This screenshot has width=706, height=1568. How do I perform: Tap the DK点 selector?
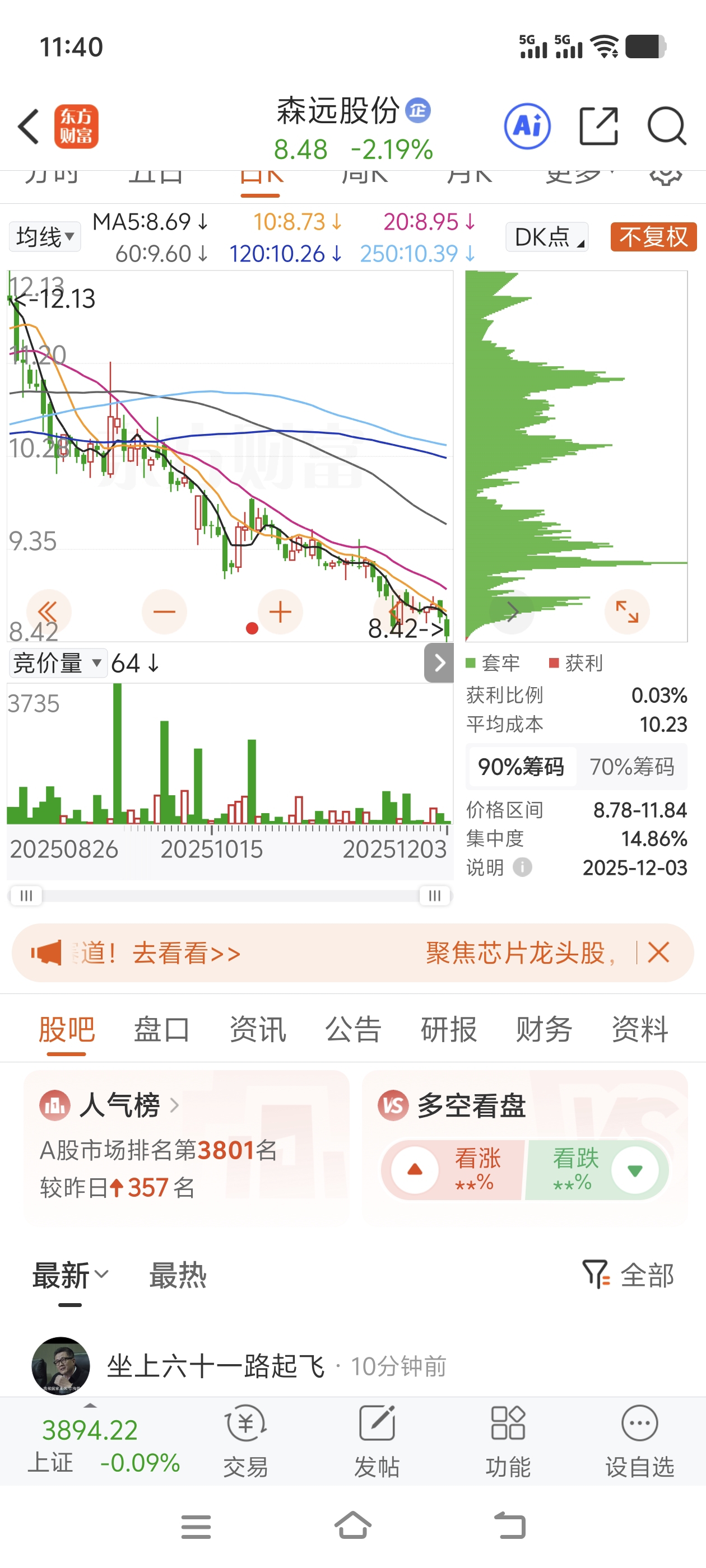tap(547, 237)
